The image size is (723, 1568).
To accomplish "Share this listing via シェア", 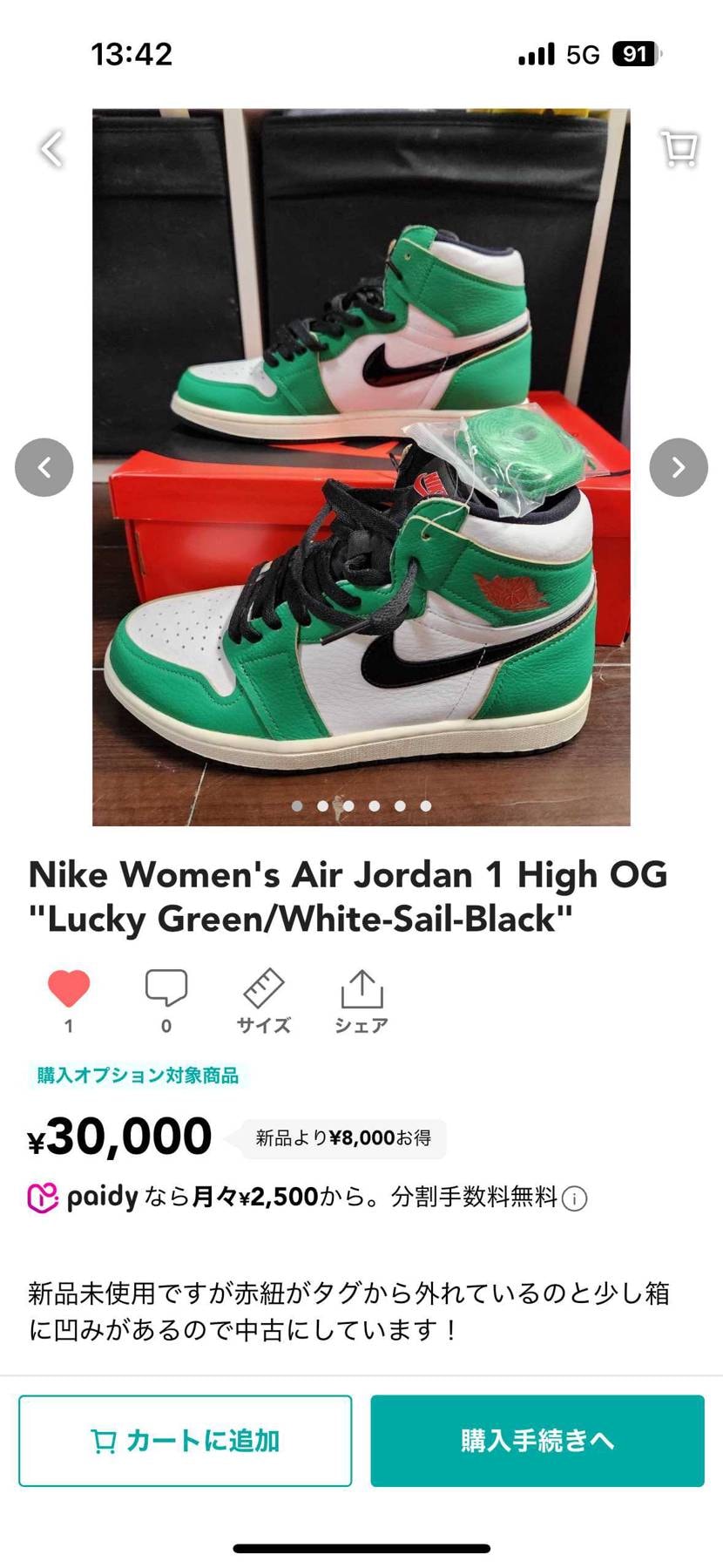I will [361, 1001].
